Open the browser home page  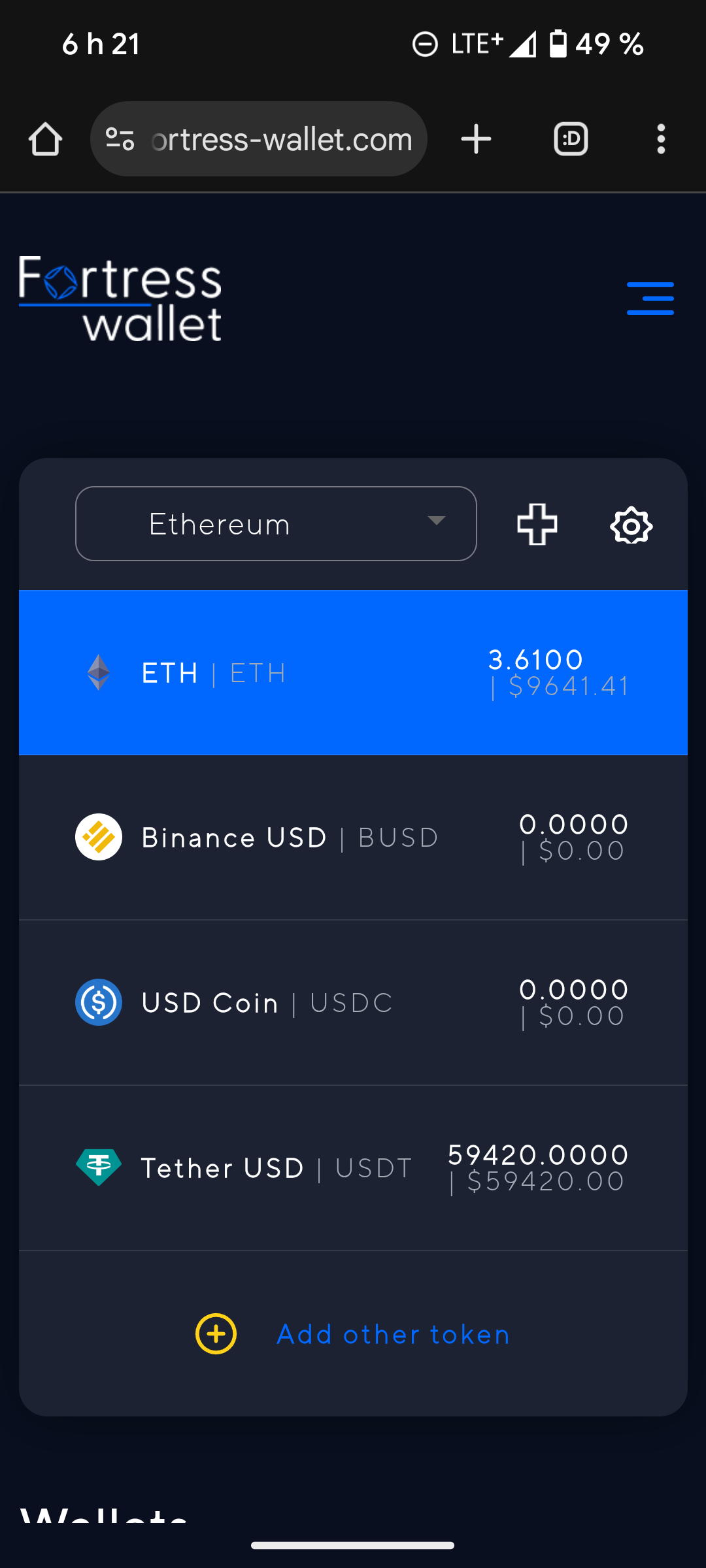click(45, 139)
